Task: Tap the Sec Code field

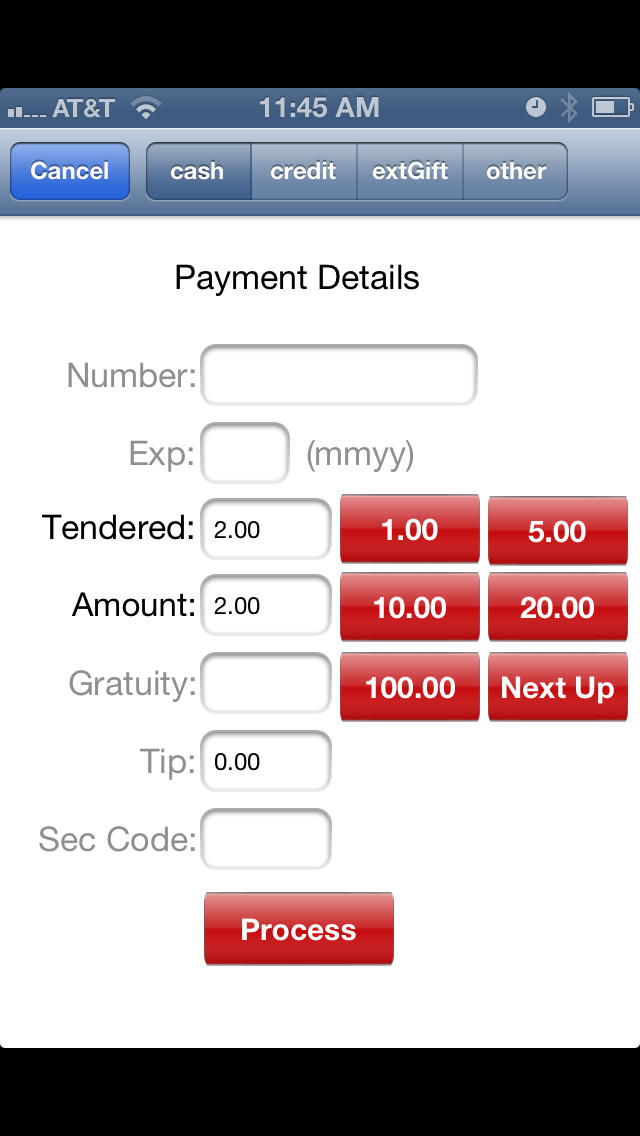Action: point(266,839)
